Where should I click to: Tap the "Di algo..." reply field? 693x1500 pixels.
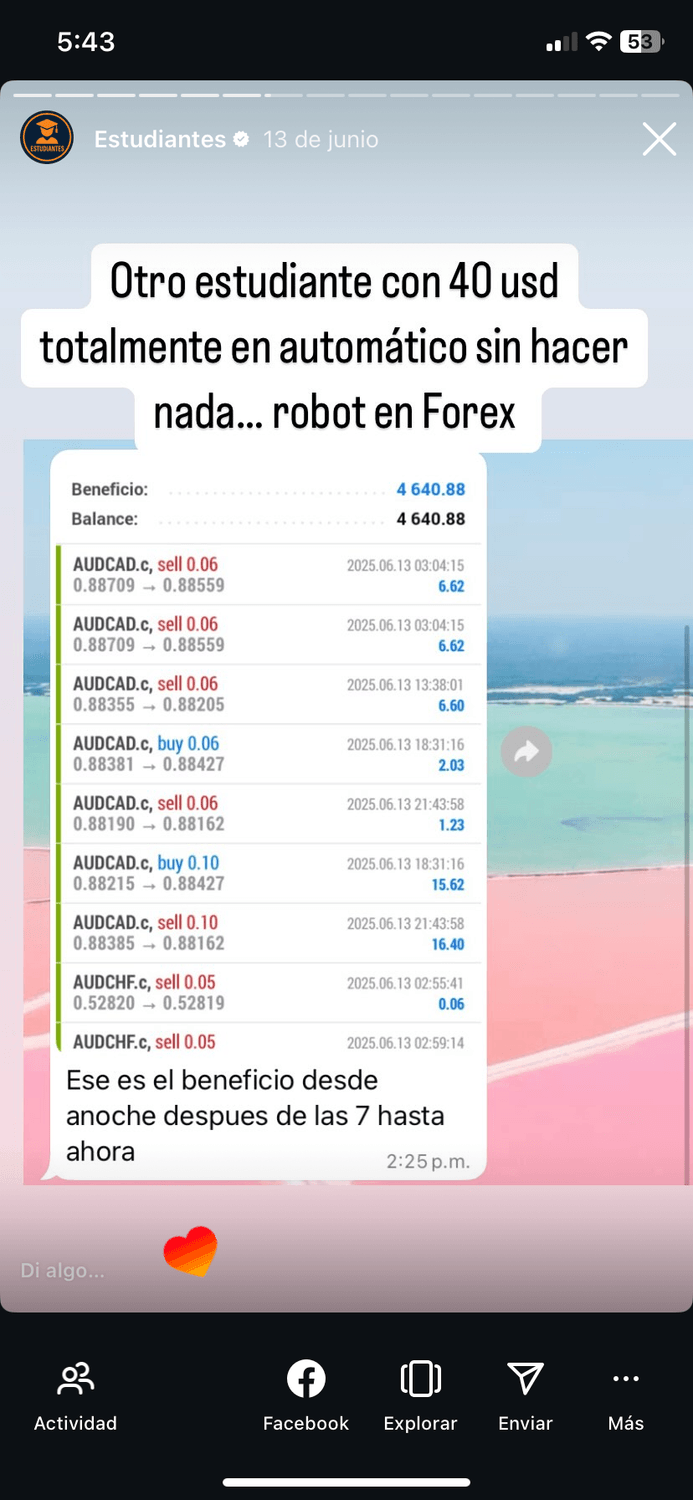coord(64,1271)
